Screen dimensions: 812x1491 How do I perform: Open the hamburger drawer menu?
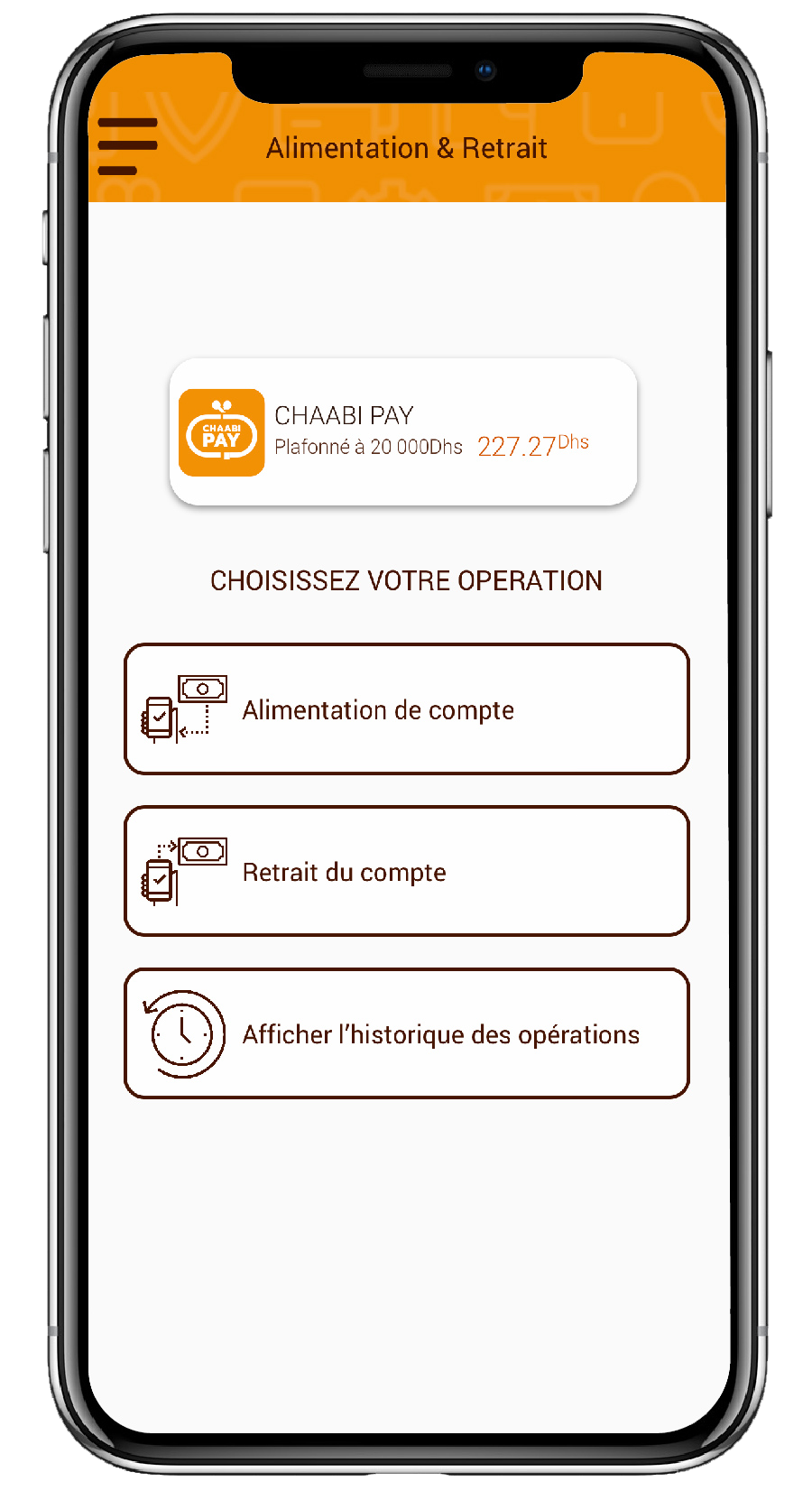[127, 145]
